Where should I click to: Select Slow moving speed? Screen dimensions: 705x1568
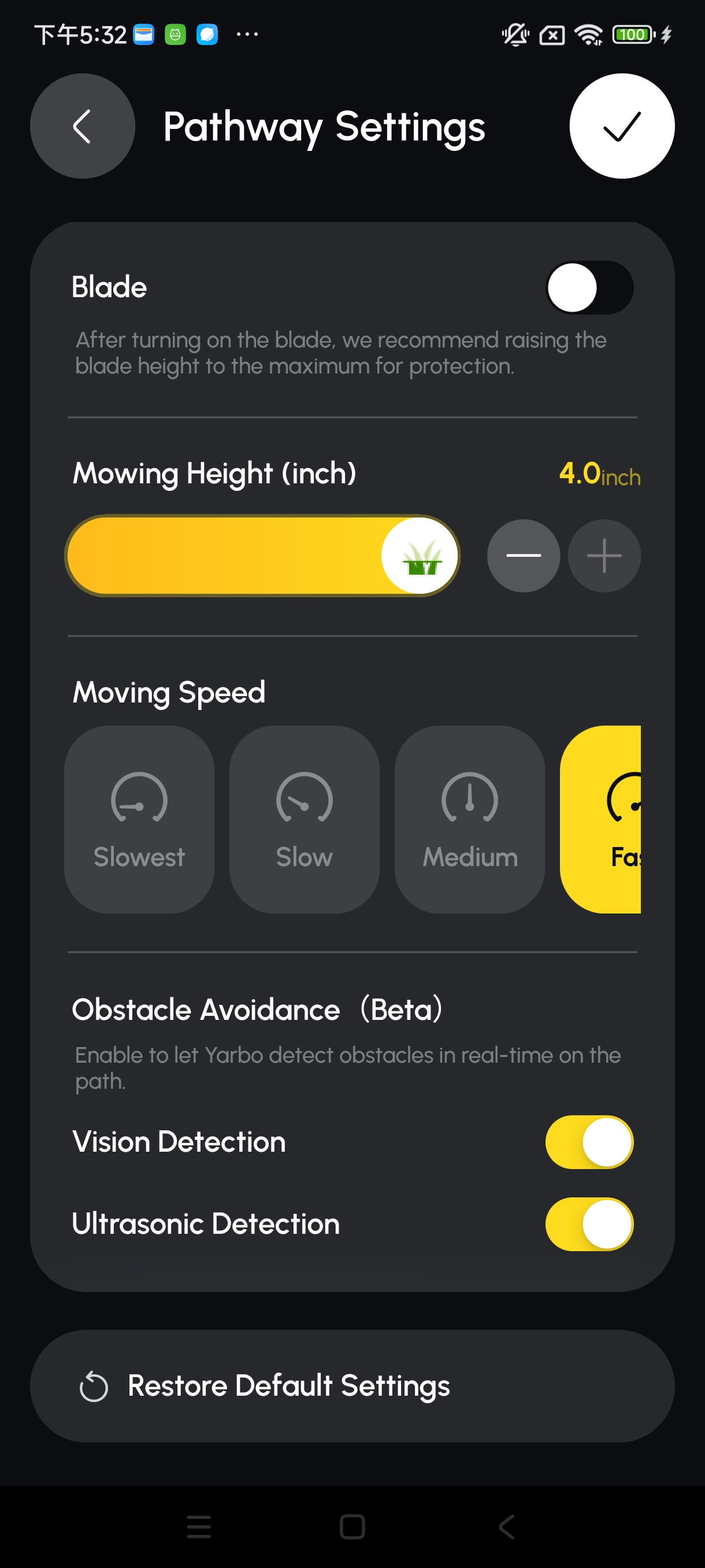click(x=304, y=819)
